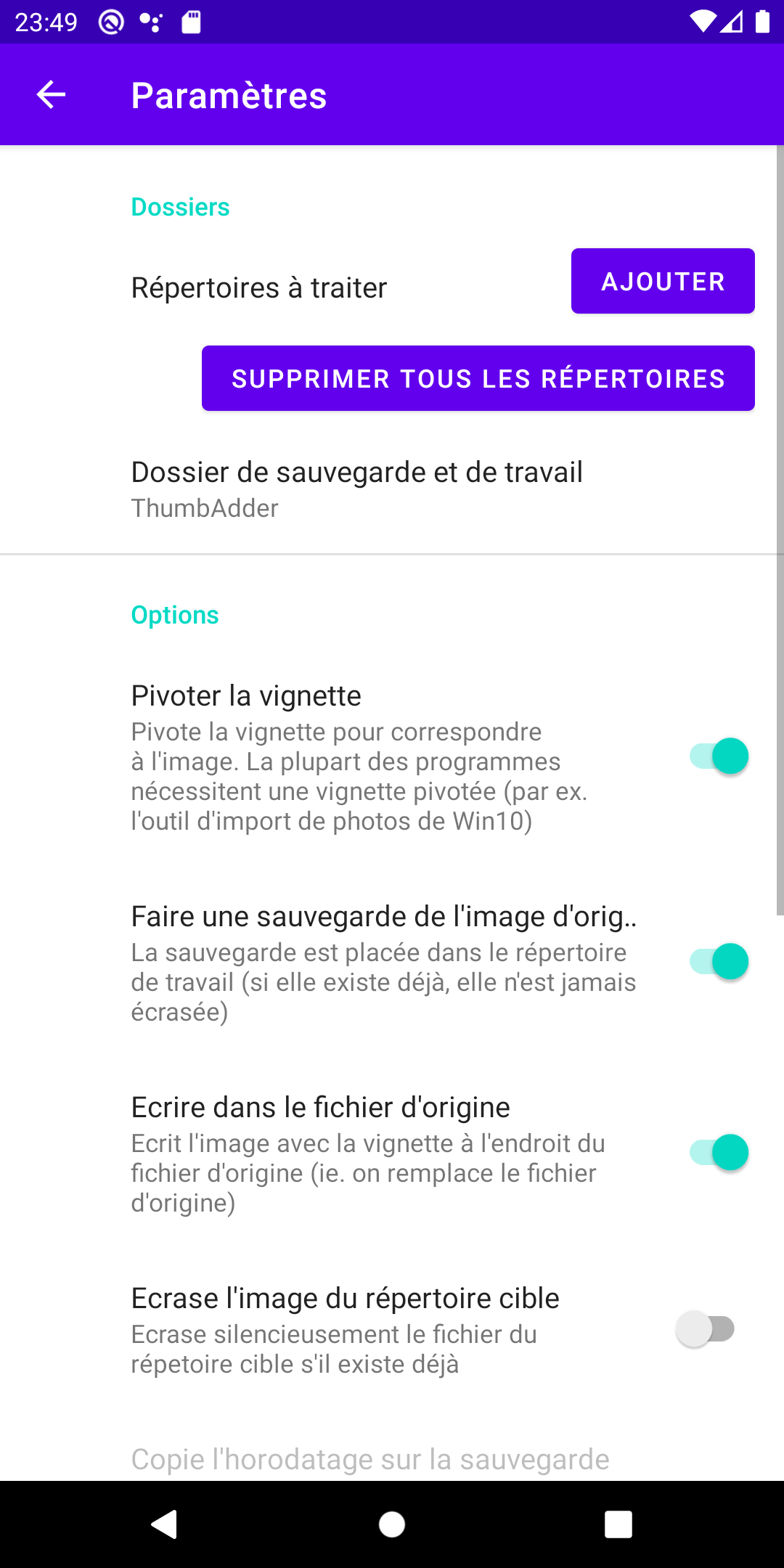Tap Supprimer tous les répertoires
This screenshot has height=1568, width=784.
pyautogui.click(x=478, y=378)
